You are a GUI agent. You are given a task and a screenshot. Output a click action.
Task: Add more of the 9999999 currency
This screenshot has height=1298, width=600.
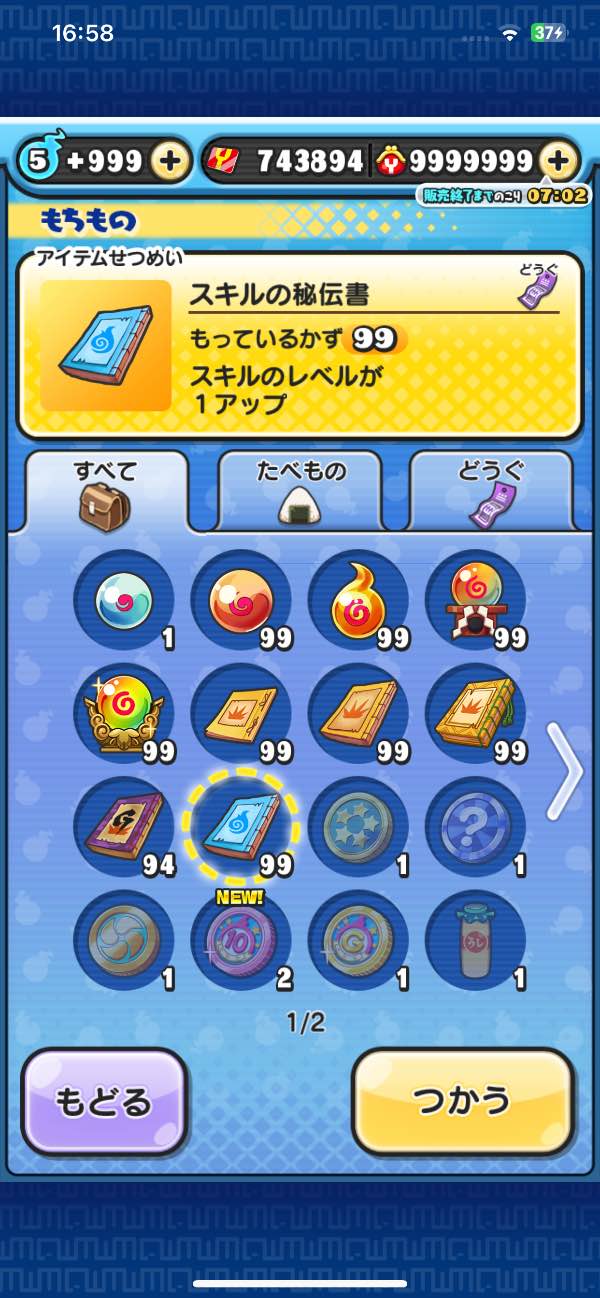point(560,161)
